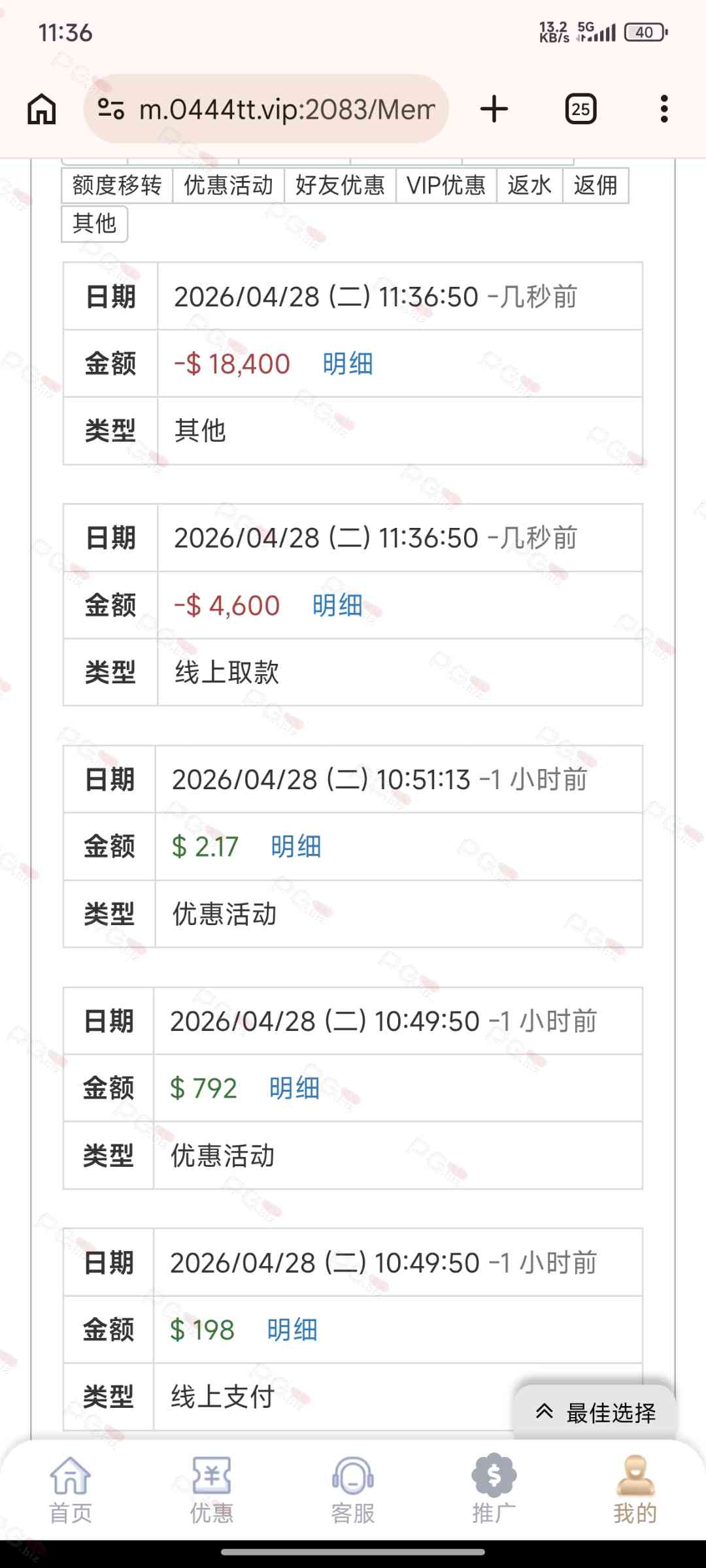Open the browser overflow menu

click(664, 108)
